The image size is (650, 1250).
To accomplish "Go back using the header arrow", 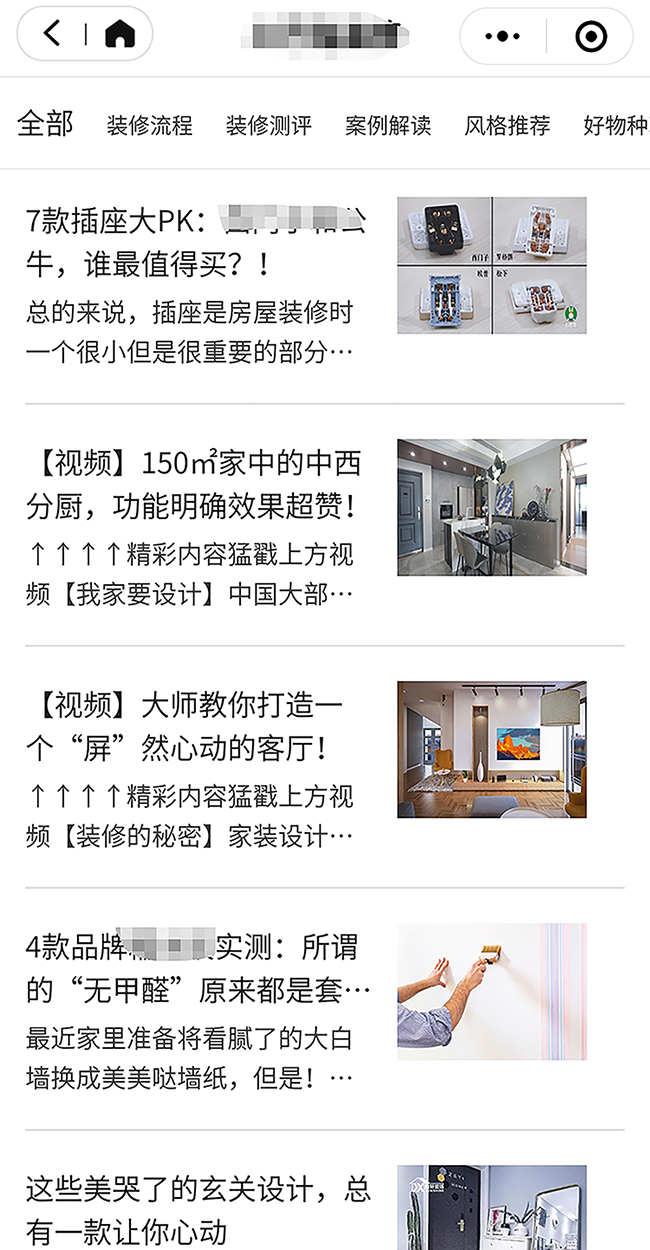I will click(53, 35).
